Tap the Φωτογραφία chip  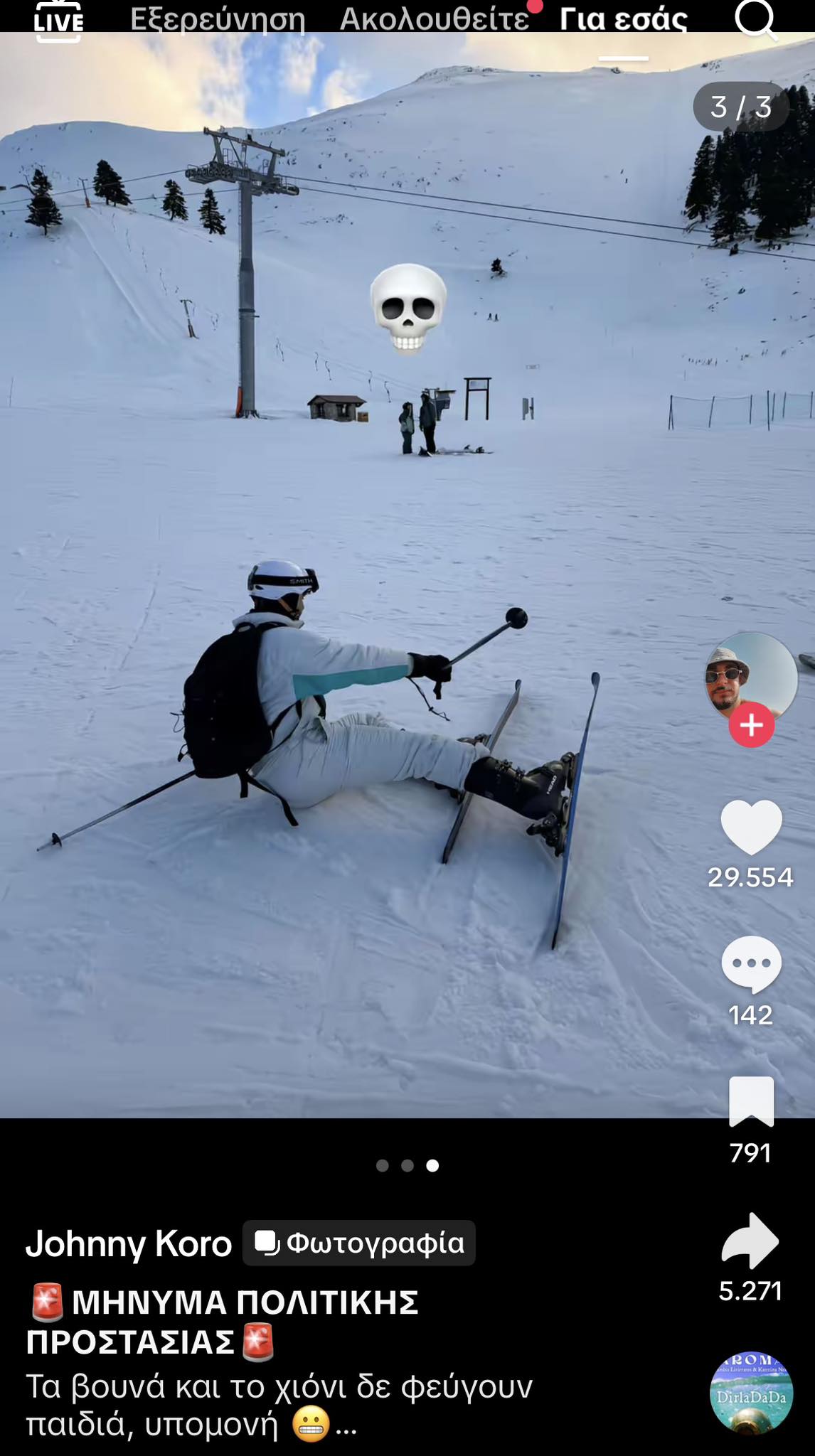click(359, 1243)
